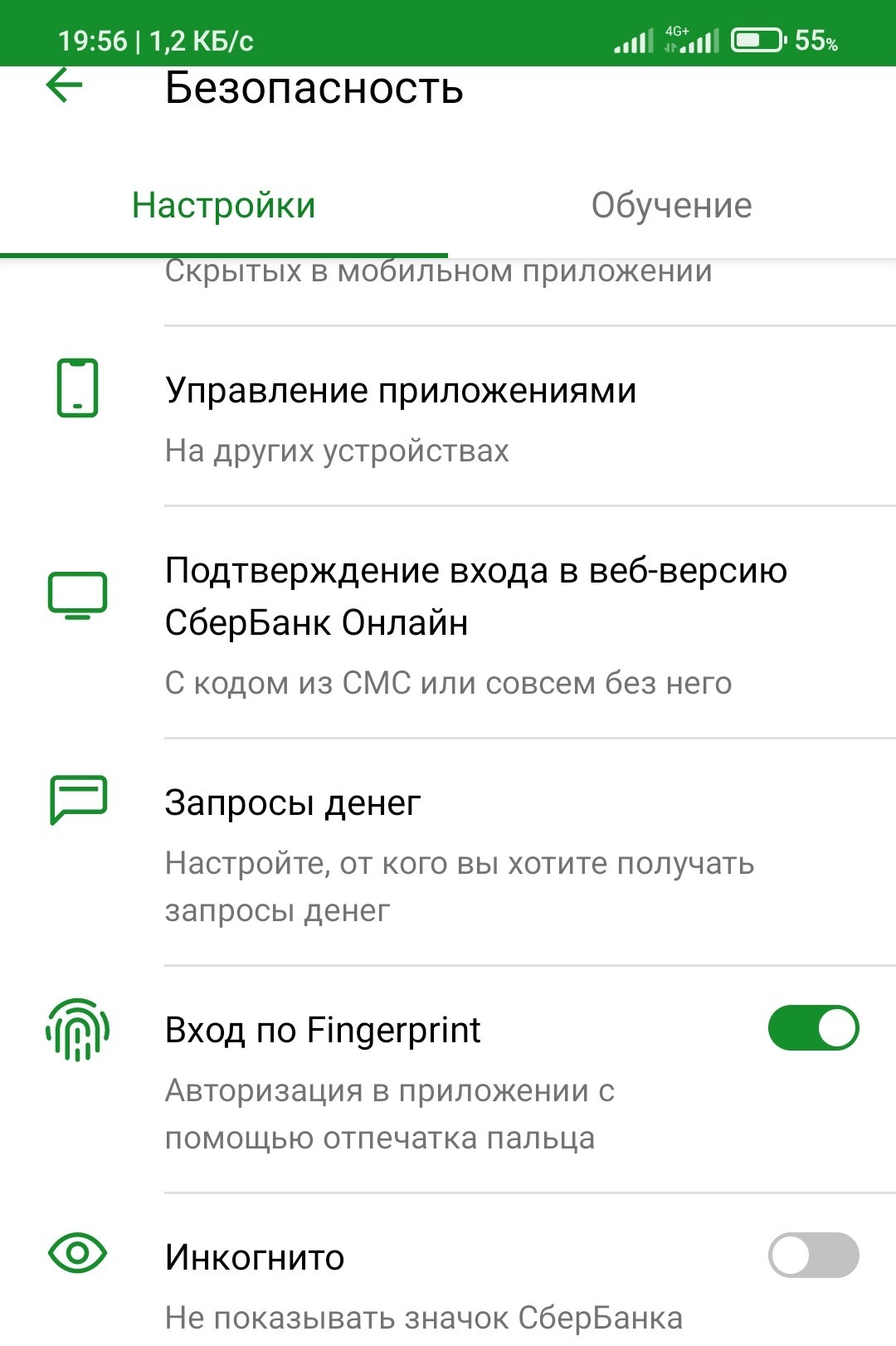Enable the Инкогнито switch
The width and height of the screenshot is (896, 1346).
[813, 1255]
